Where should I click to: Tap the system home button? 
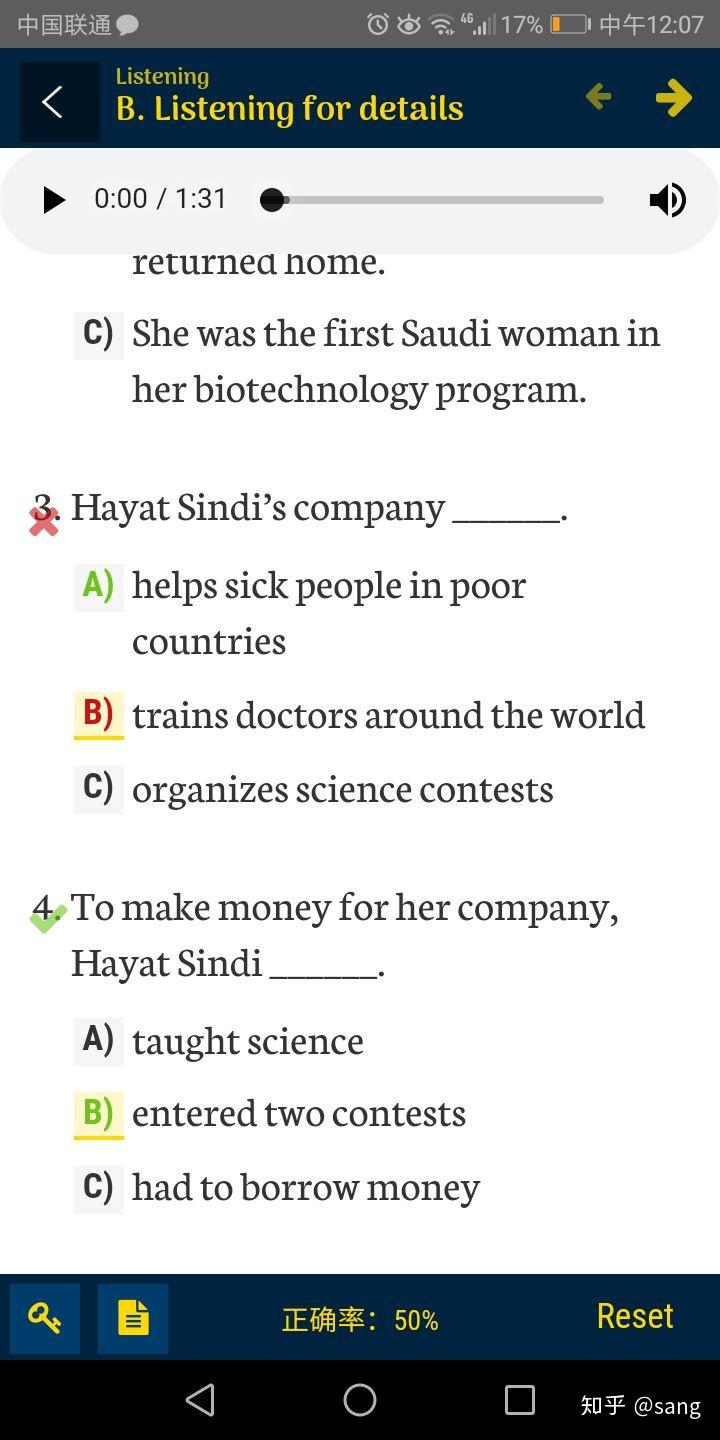pyautogui.click(x=360, y=1400)
